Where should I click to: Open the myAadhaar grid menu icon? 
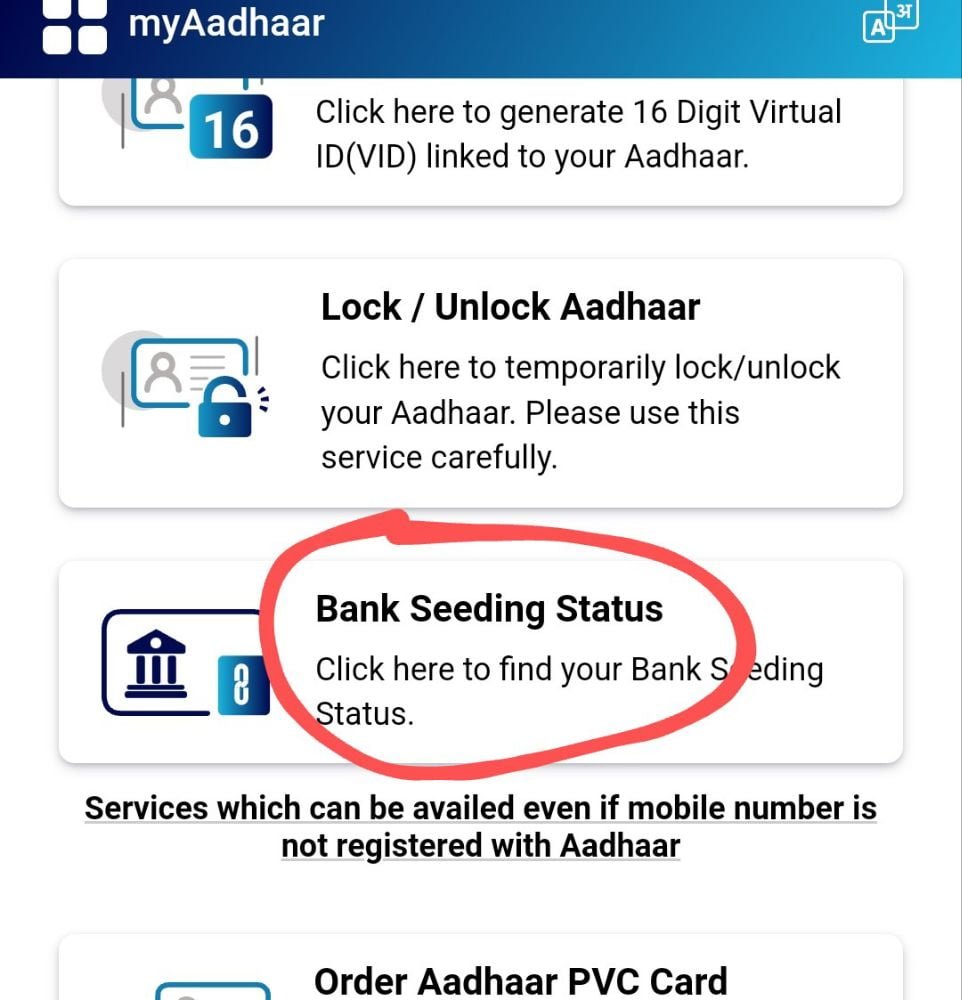point(74,28)
